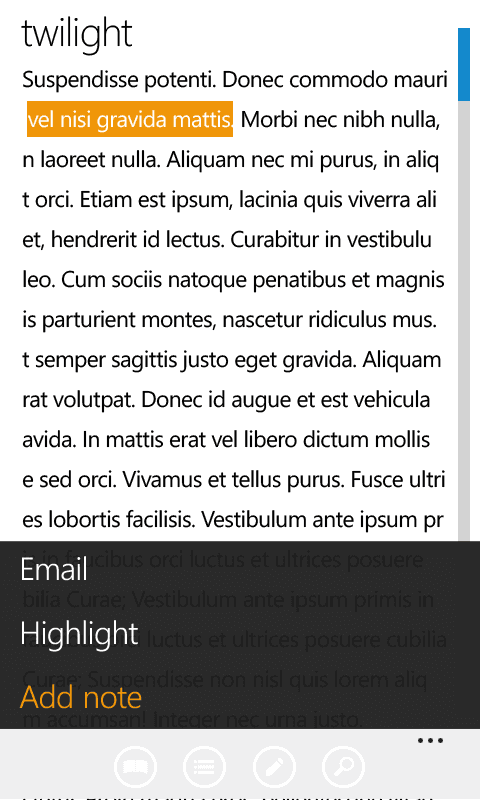Open the book reading icon
This screenshot has height=800, width=480.
(135, 766)
